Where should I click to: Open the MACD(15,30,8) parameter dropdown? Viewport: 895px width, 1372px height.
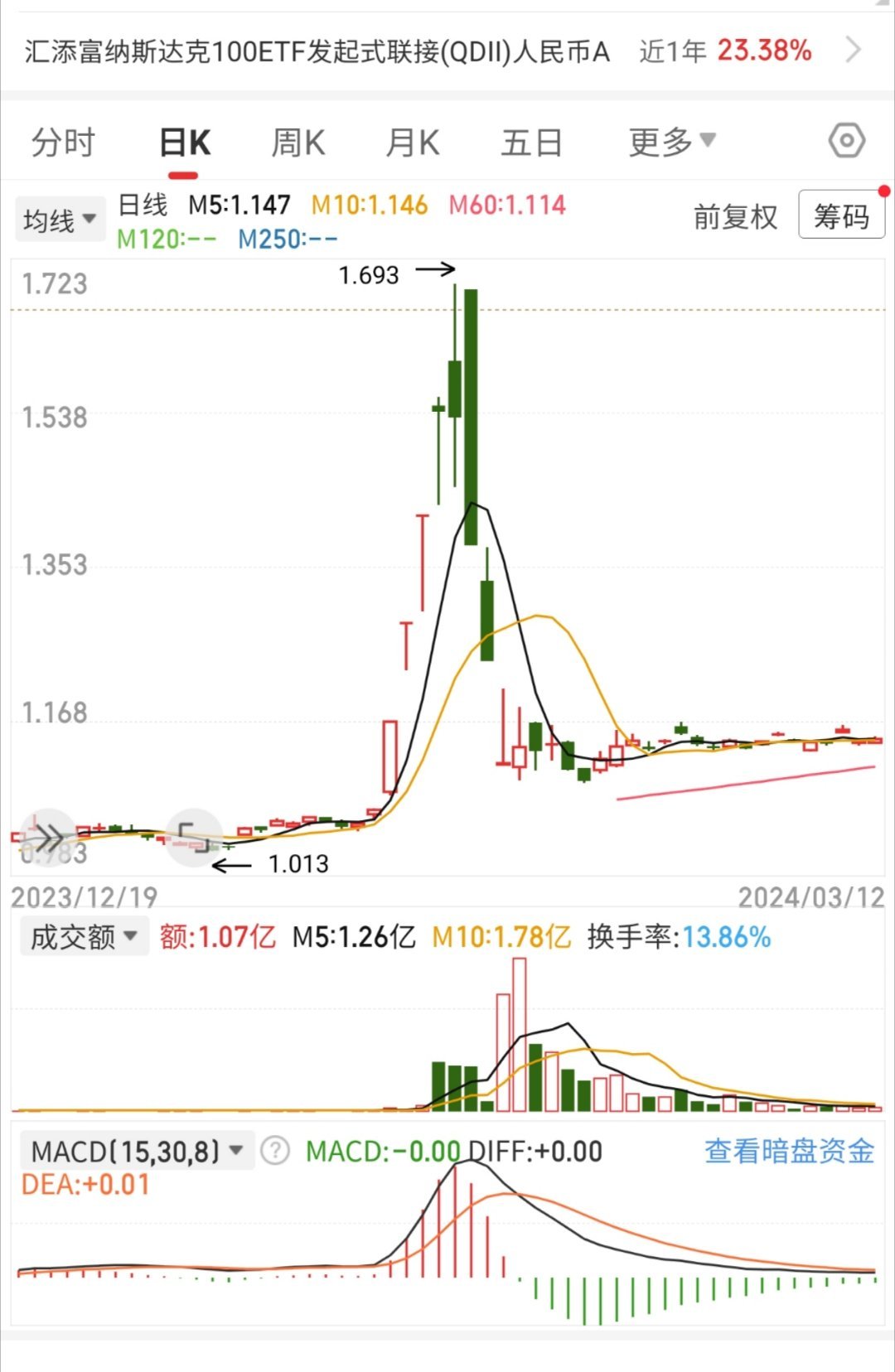click(x=137, y=1151)
